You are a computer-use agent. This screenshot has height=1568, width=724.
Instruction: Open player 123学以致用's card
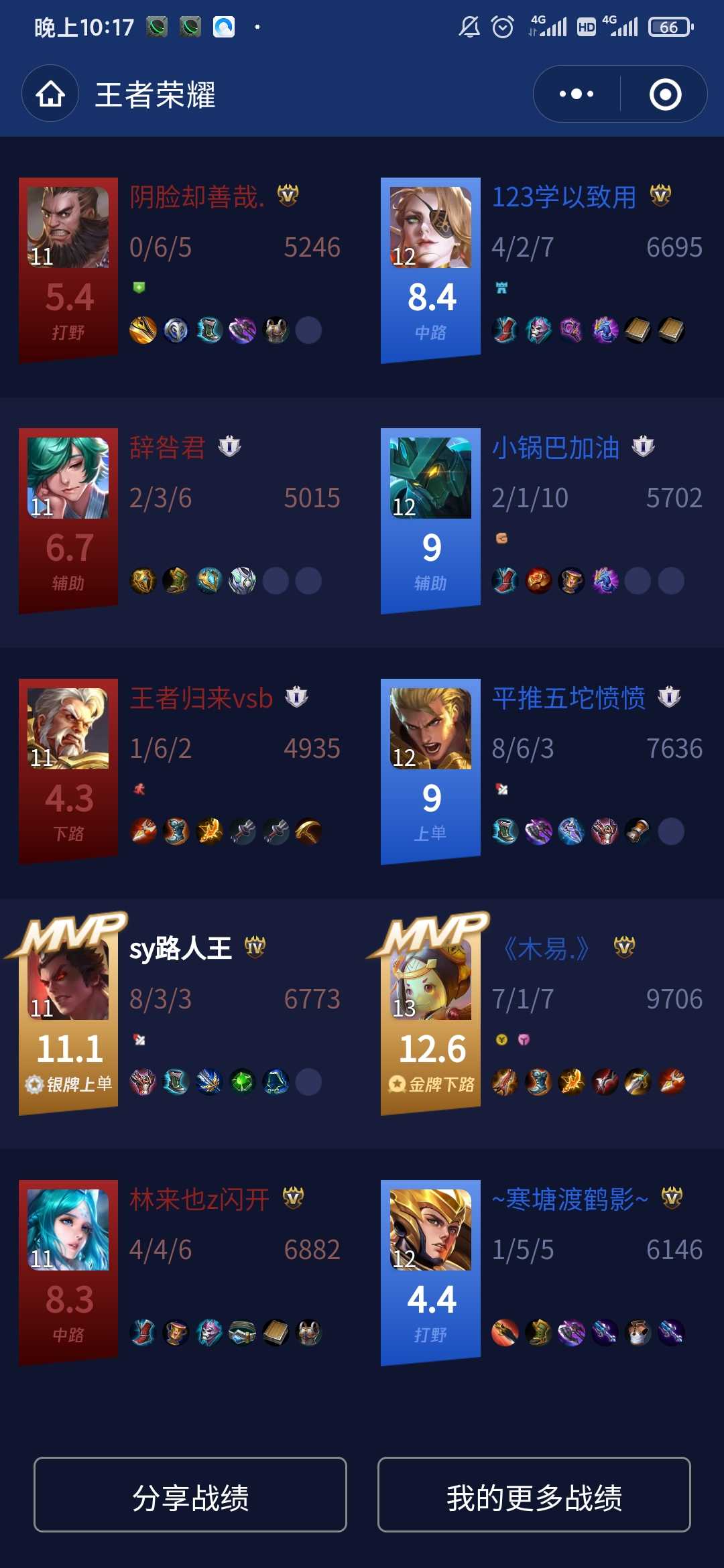563,198
